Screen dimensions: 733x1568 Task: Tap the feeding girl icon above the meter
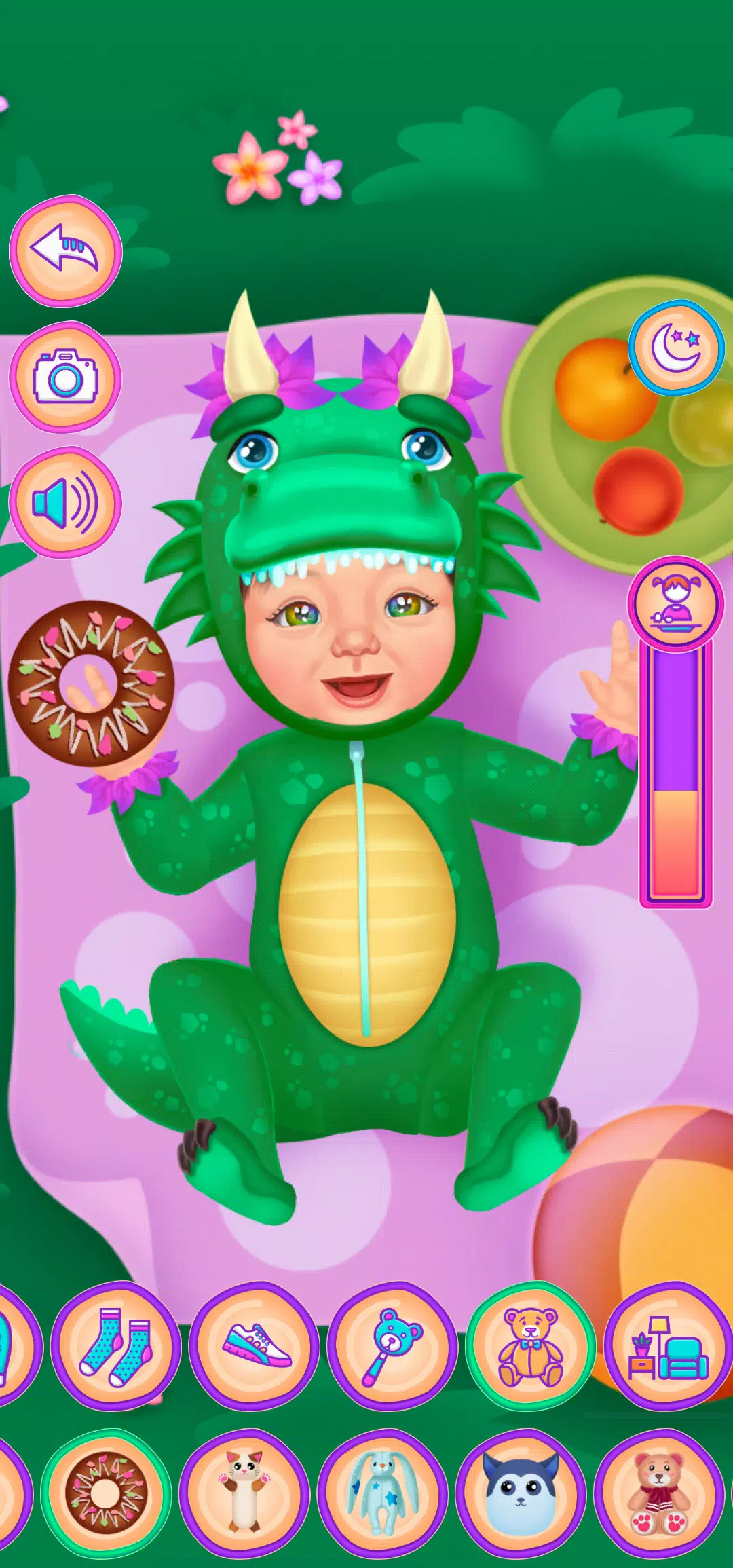[x=675, y=603]
